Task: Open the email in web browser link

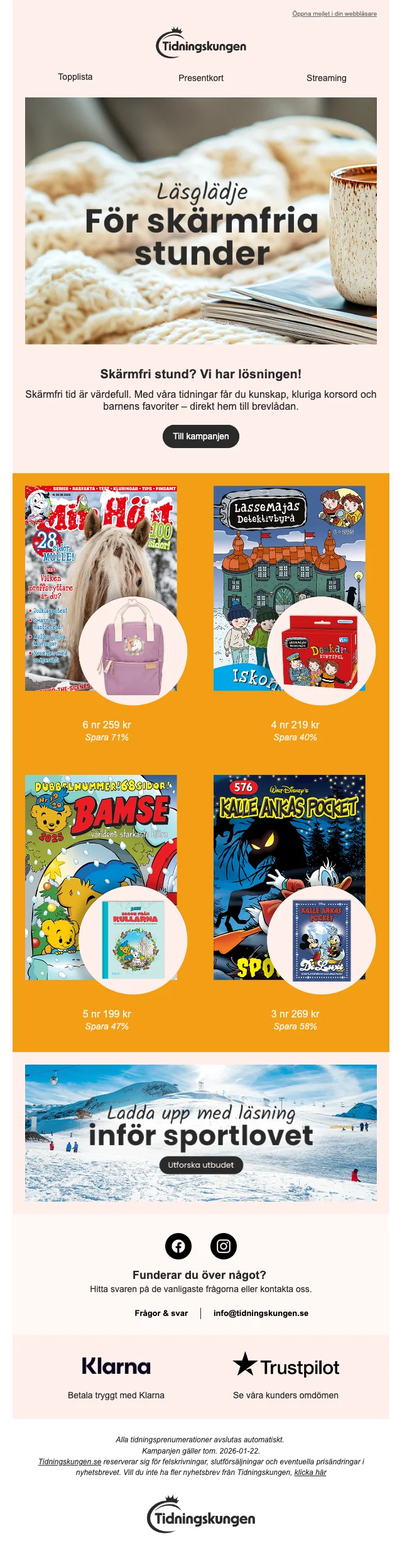Action: click(334, 14)
